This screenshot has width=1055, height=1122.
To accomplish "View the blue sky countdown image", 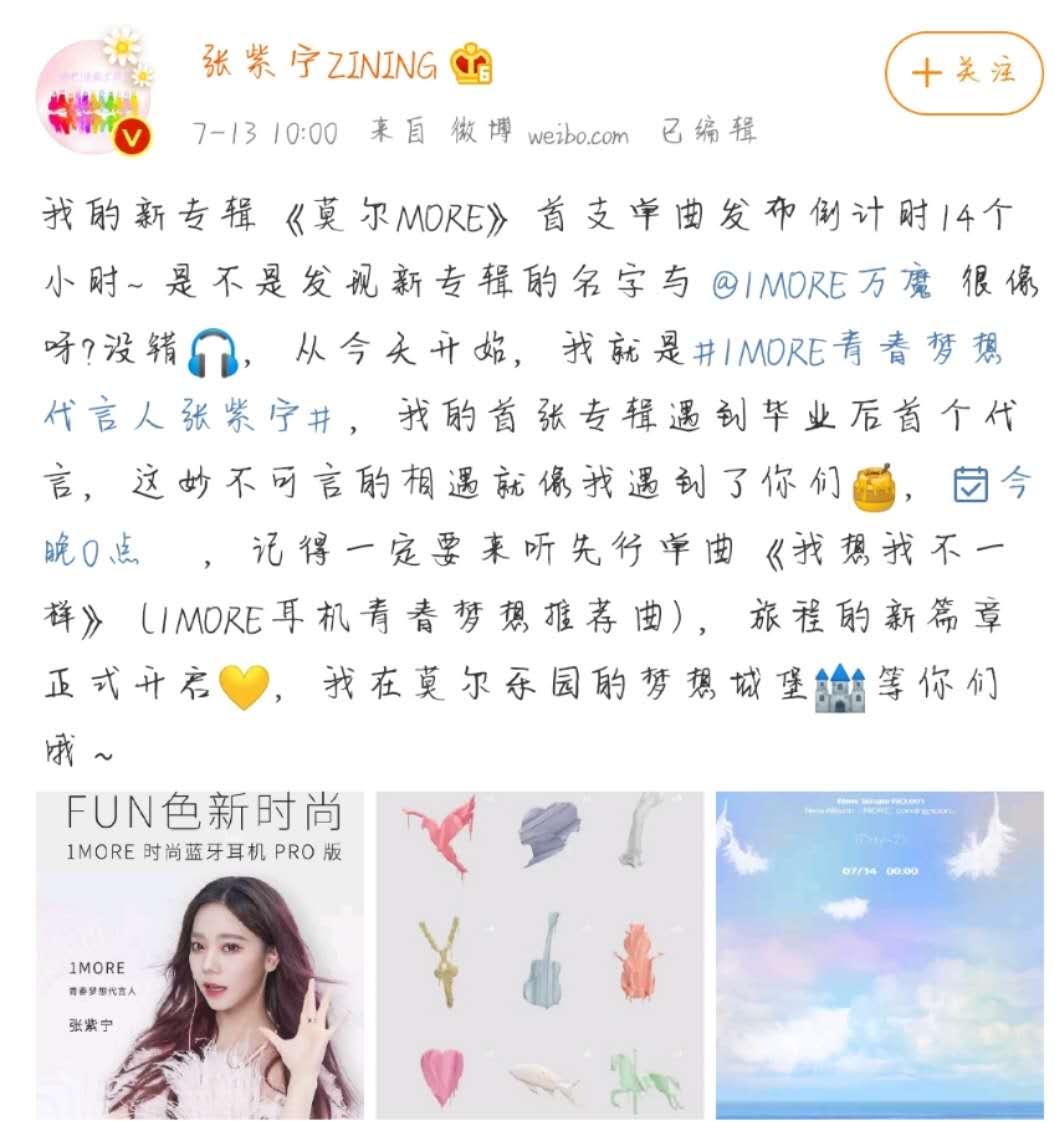I will pyautogui.click(x=879, y=954).
